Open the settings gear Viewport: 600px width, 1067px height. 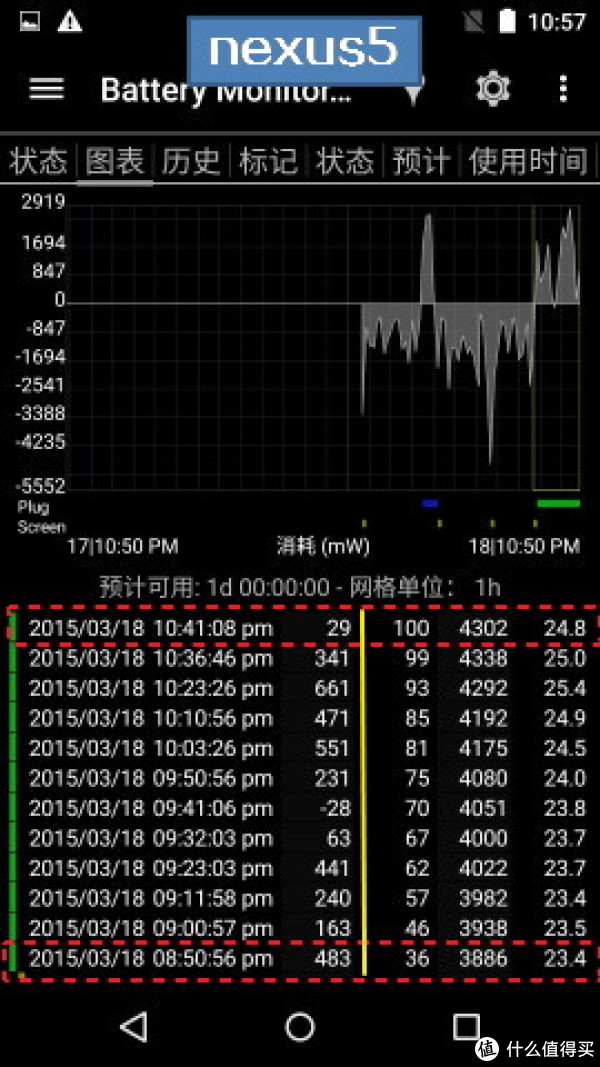(493, 88)
